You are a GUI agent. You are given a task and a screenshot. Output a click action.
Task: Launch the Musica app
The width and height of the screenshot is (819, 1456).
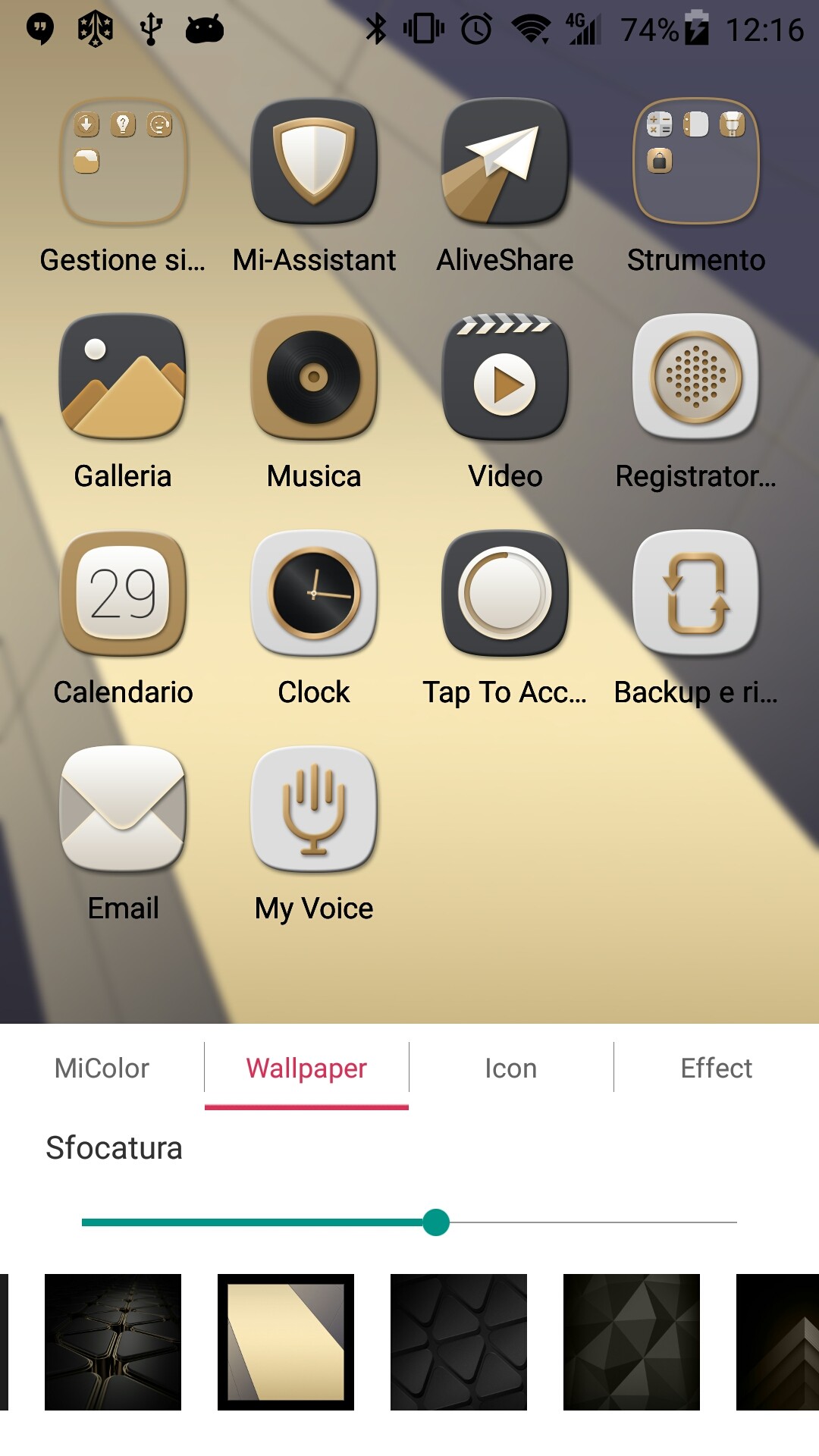314,377
